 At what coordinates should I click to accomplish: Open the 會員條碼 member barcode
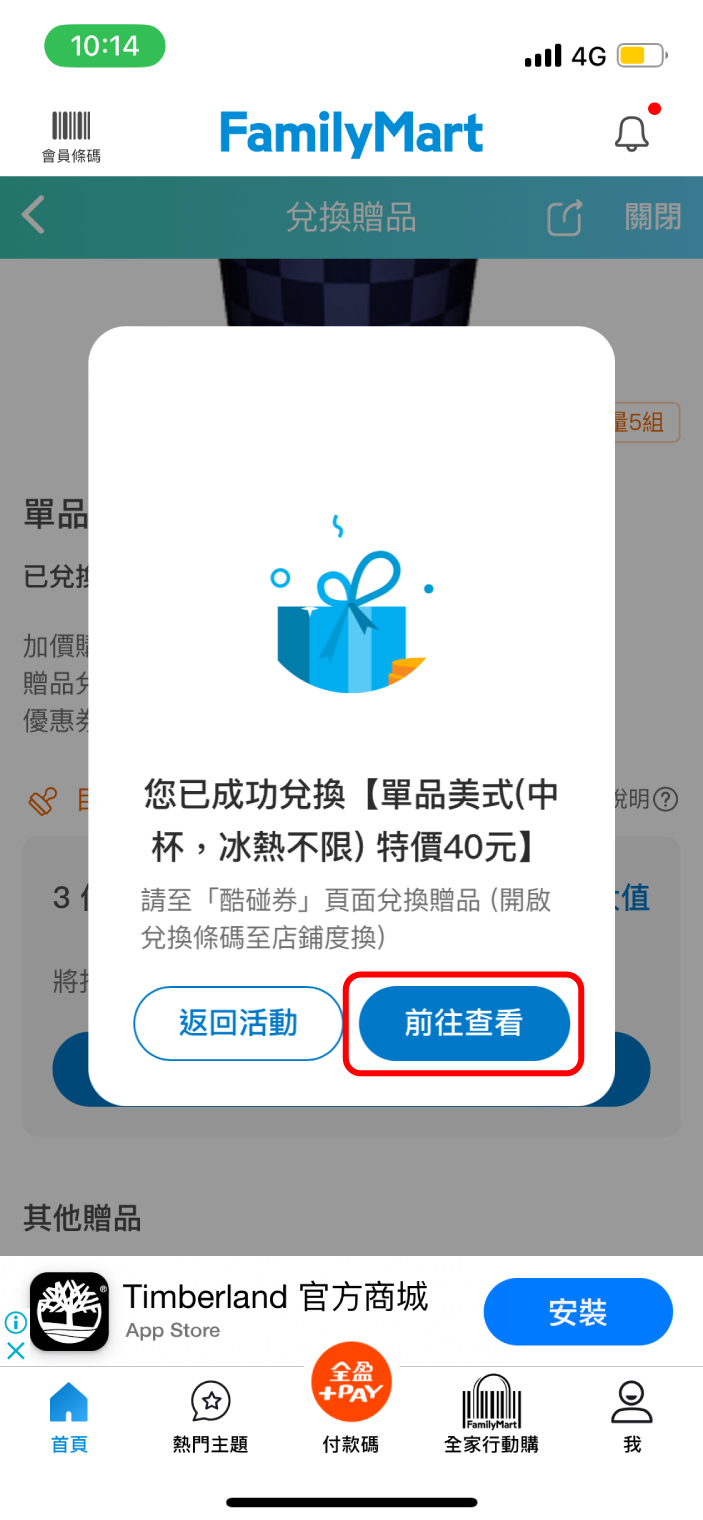point(71,136)
